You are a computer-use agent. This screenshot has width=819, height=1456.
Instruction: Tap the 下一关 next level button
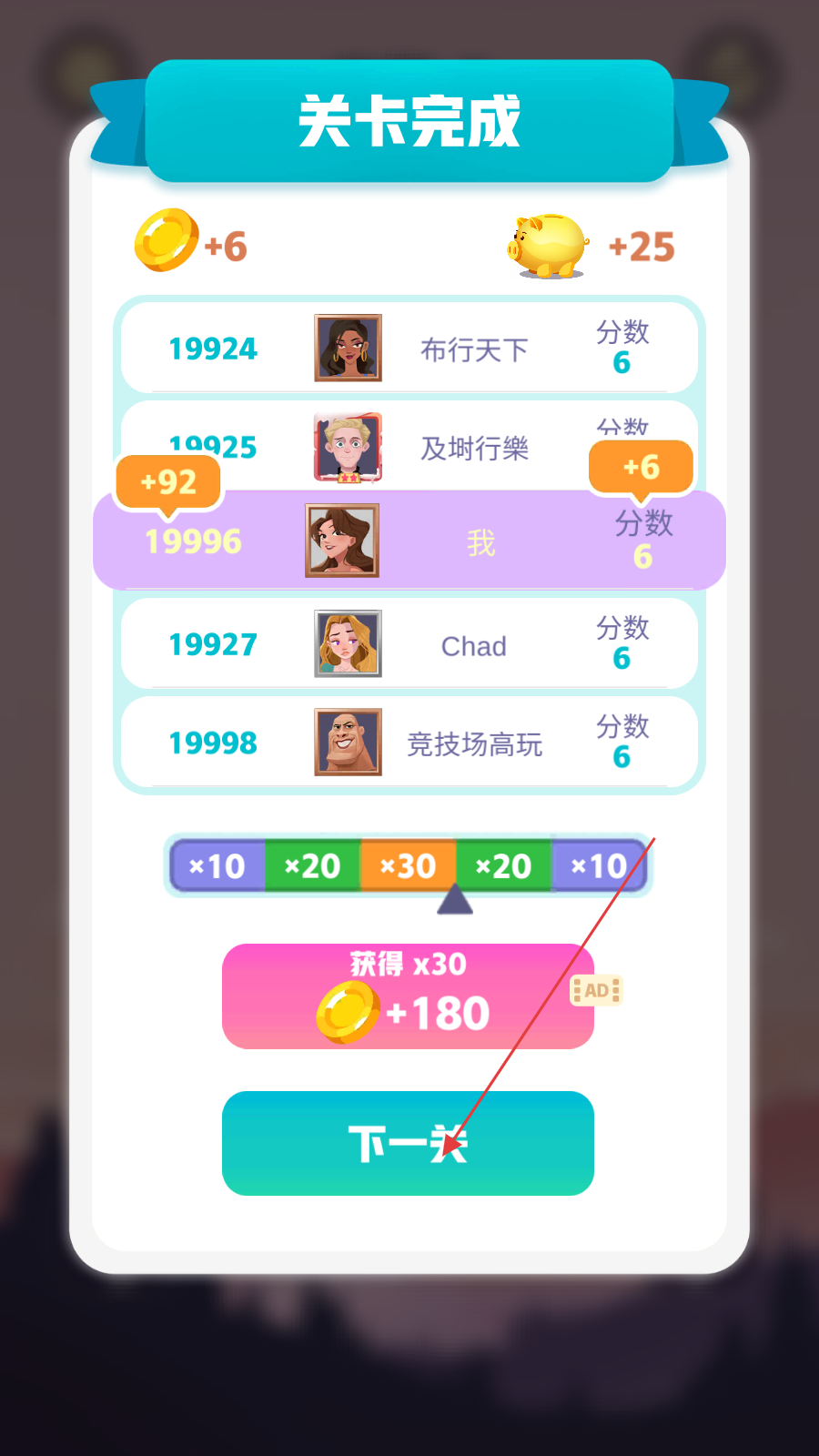[408, 1143]
